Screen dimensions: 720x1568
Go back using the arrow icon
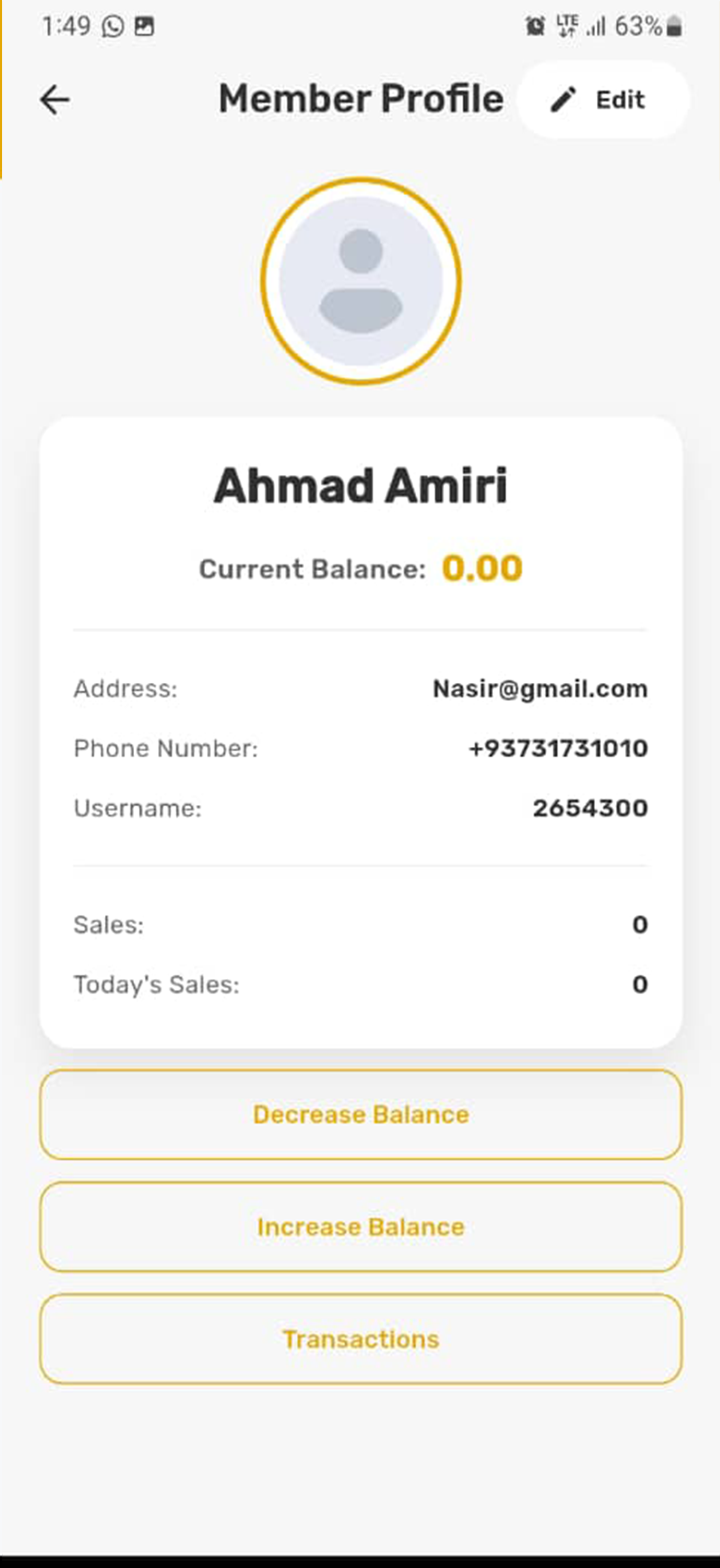(55, 100)
